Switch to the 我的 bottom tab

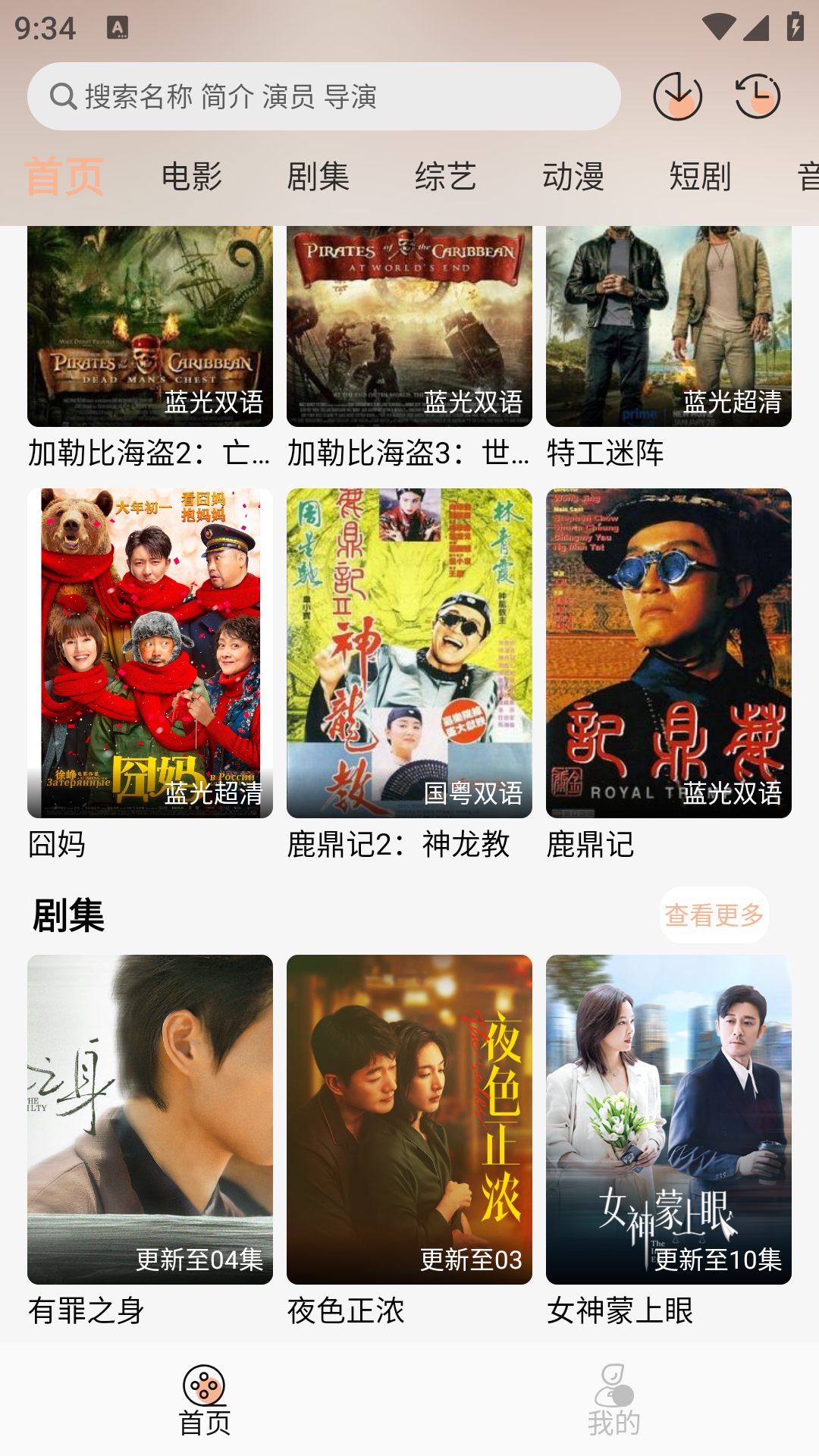[x=614, y=1400]
